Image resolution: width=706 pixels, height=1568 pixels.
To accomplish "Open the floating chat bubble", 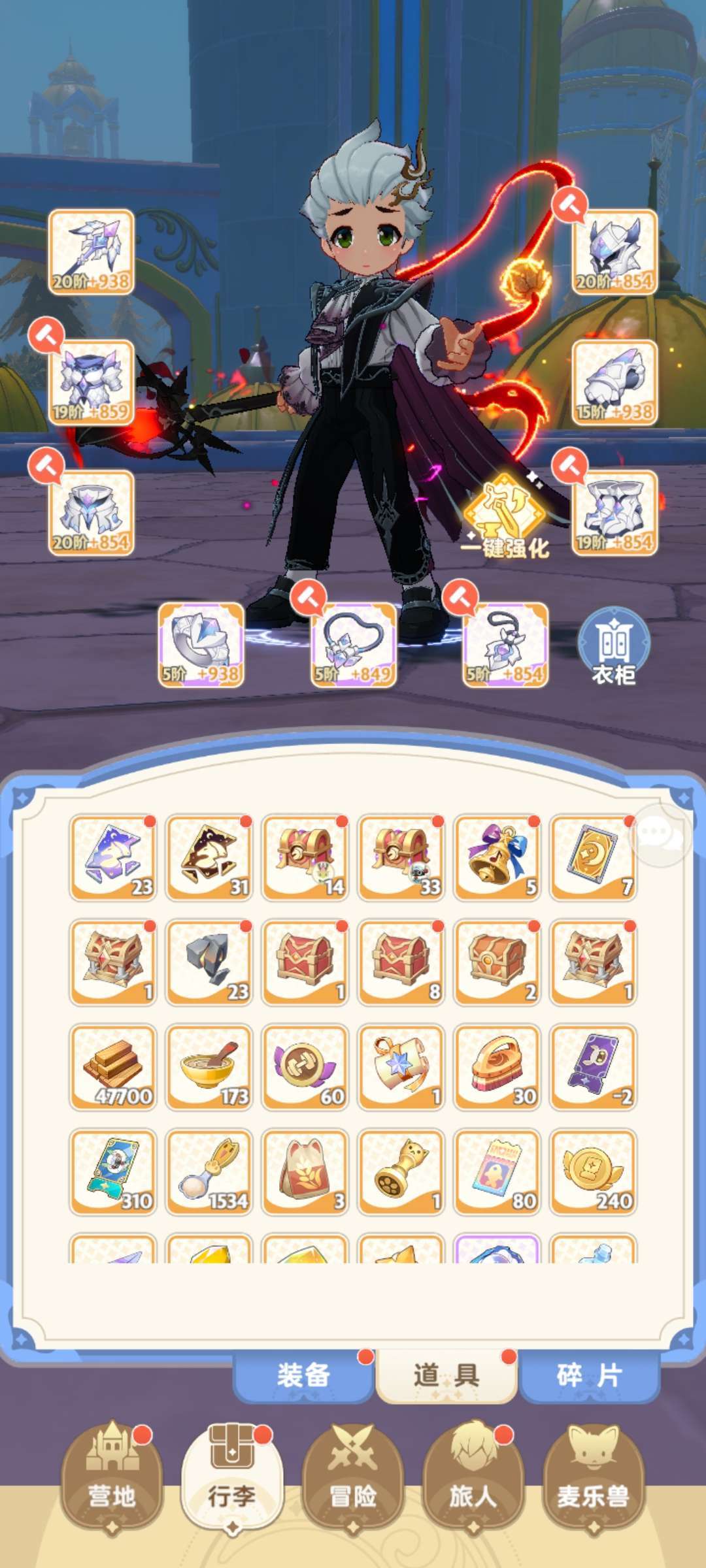I will (660, 834).
